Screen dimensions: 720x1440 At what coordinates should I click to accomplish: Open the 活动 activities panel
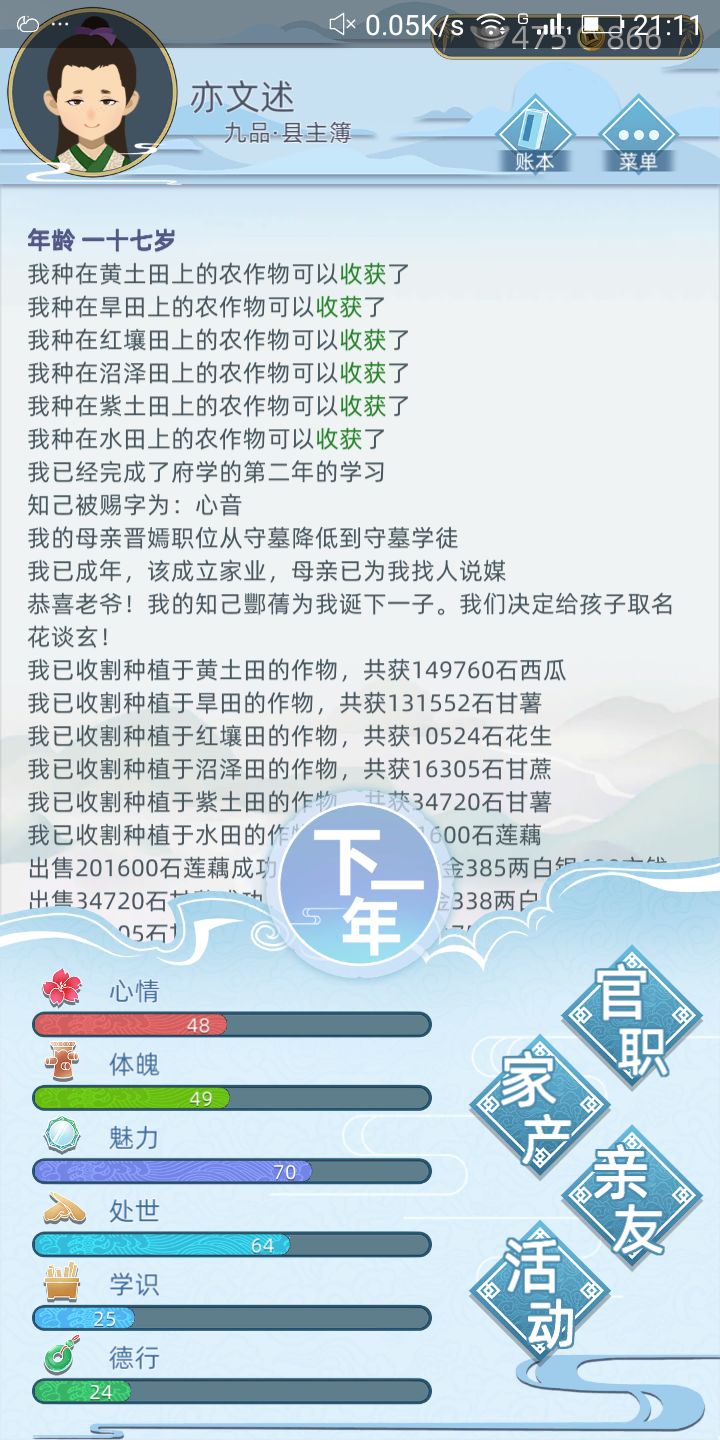click(x=545, y=1290)
